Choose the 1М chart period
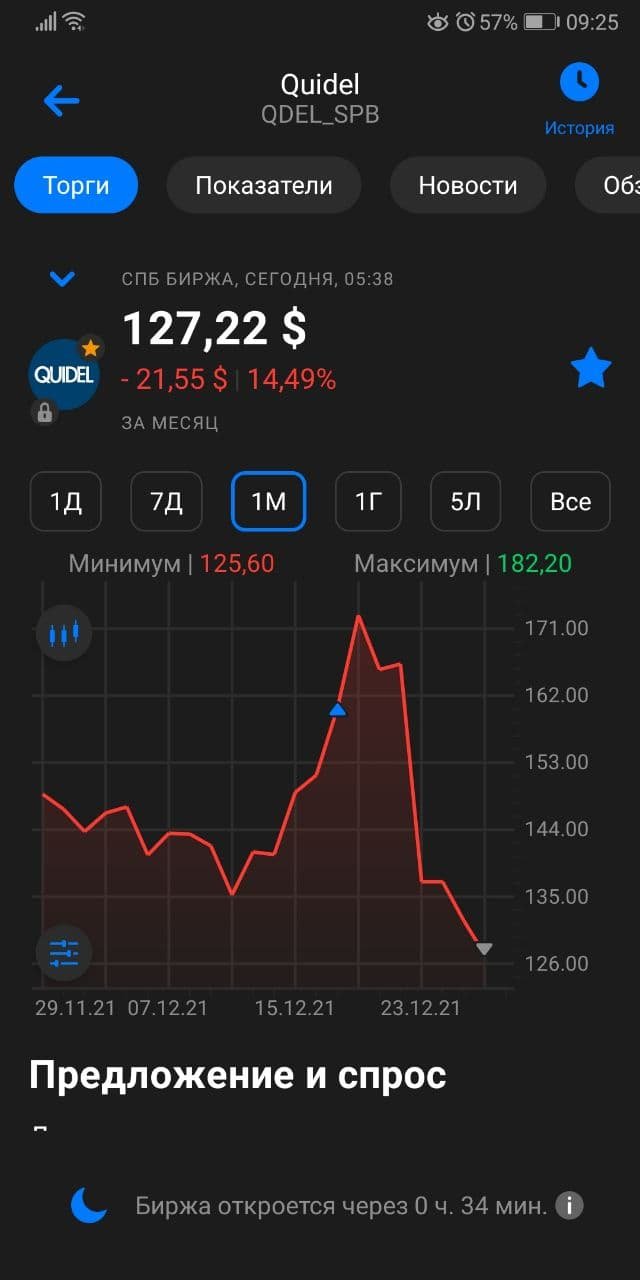This screenshot has width=640, height=1280. pyautogui.click(x=268, y=501)
